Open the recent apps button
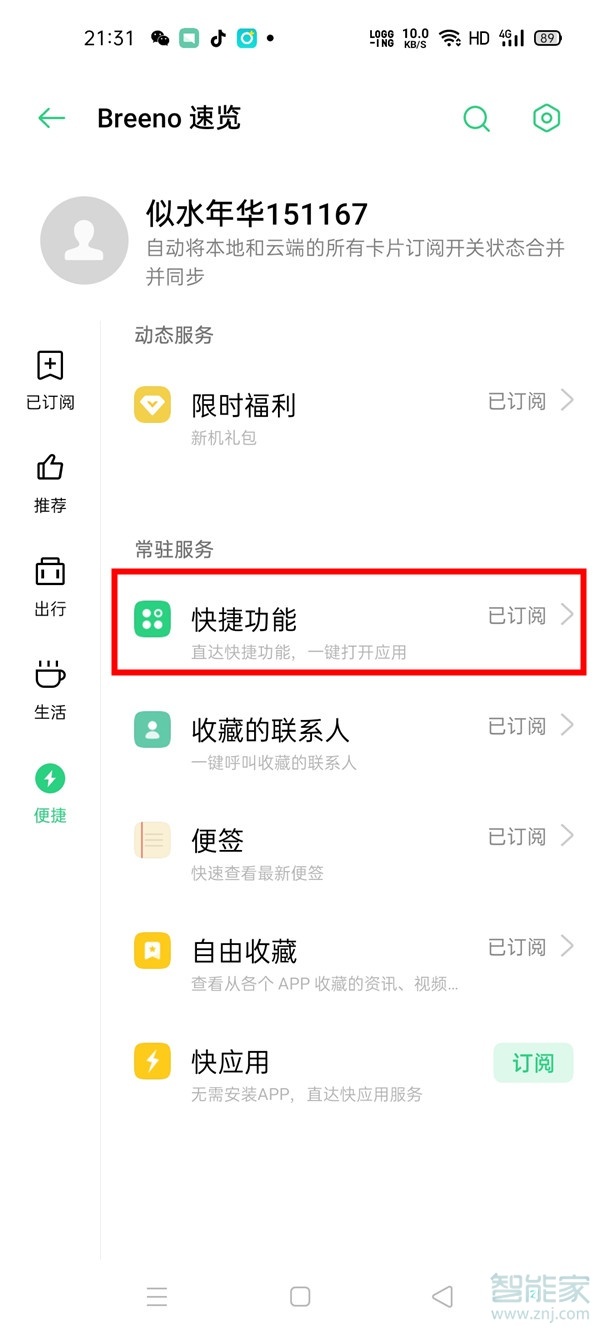The image size is (600, 1333). (x=157, y=1297)
